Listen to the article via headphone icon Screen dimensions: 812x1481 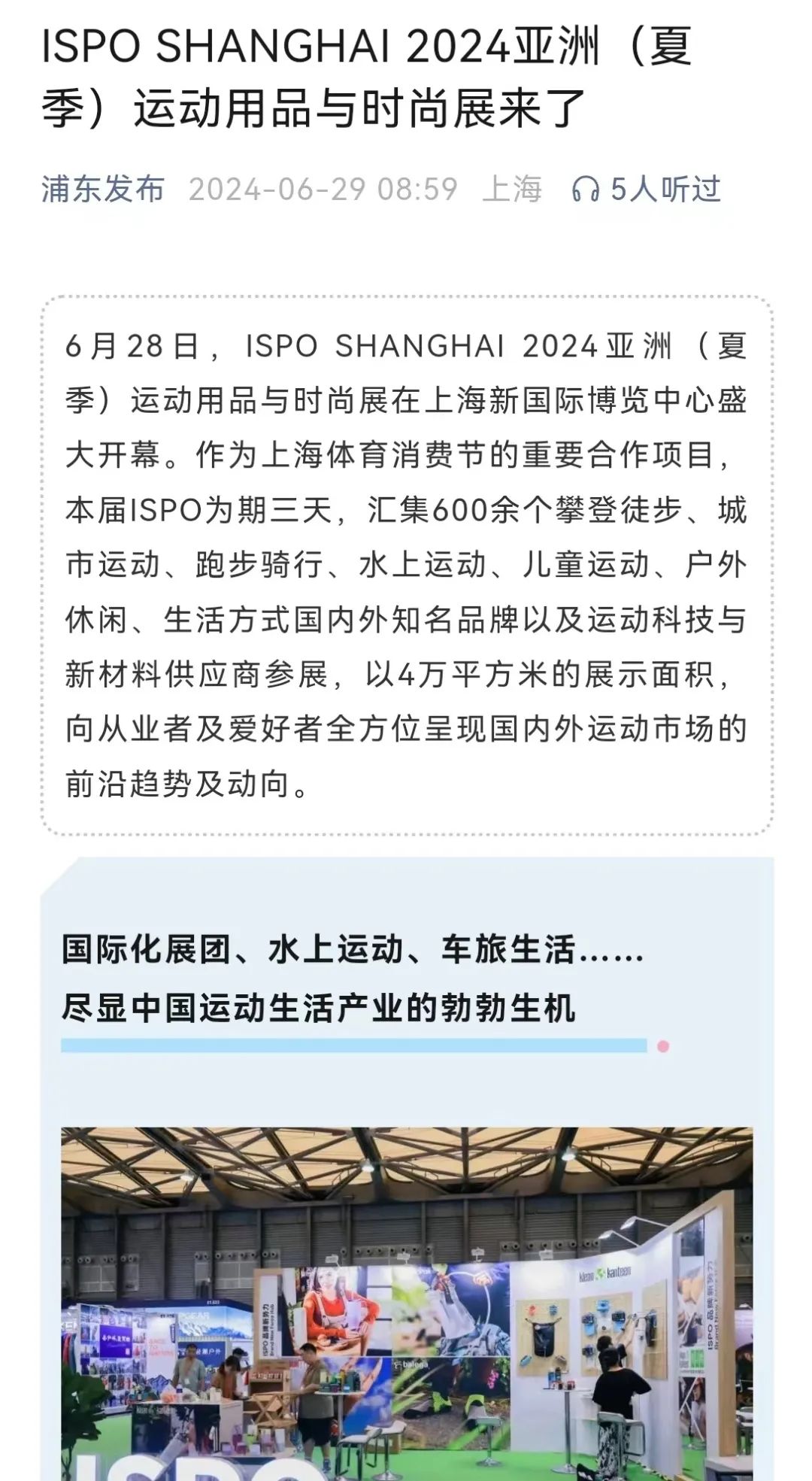click(x=586, y=190)
